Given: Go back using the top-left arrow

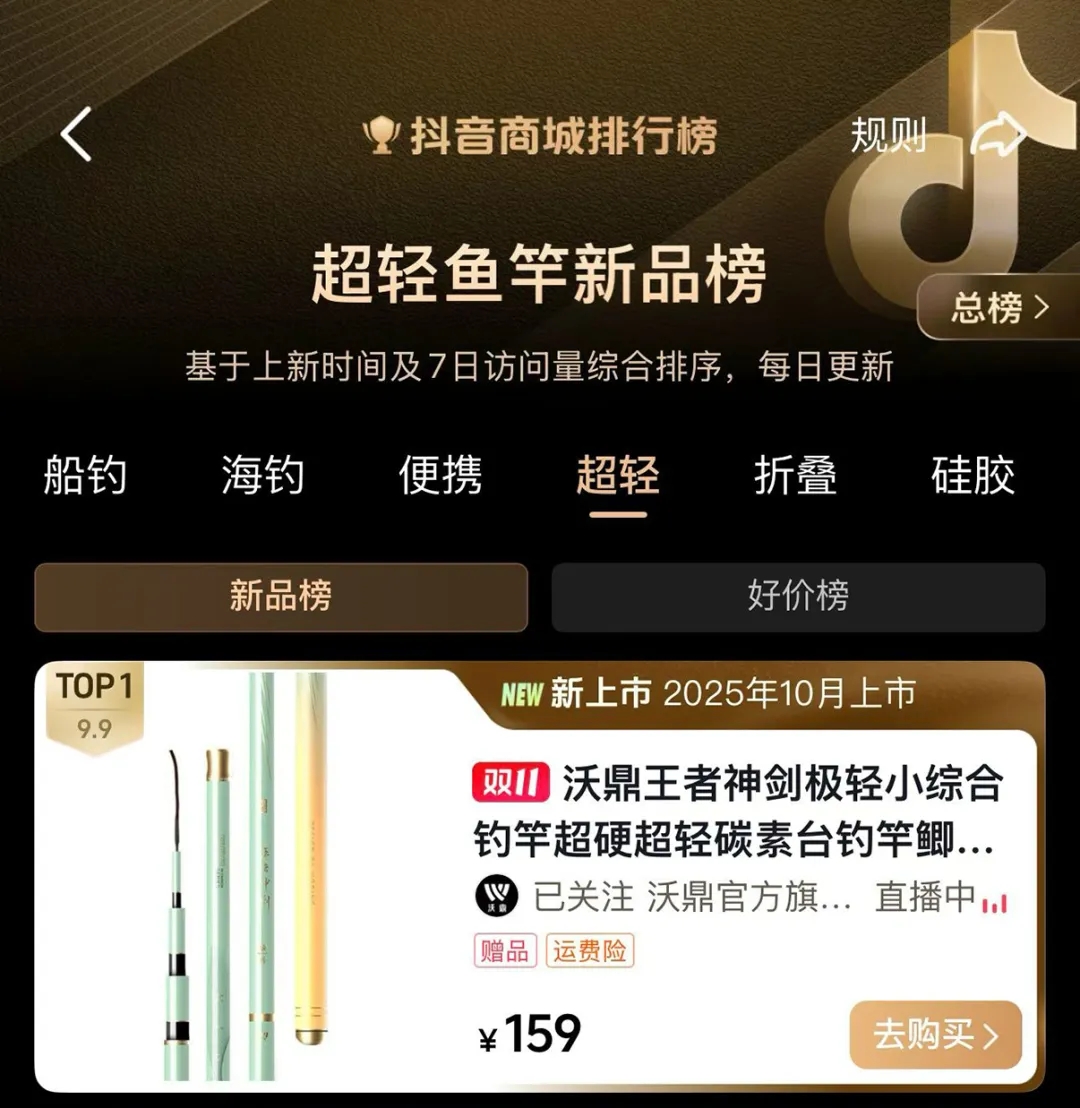Looking at the screenshot, I should pos(76,135).
